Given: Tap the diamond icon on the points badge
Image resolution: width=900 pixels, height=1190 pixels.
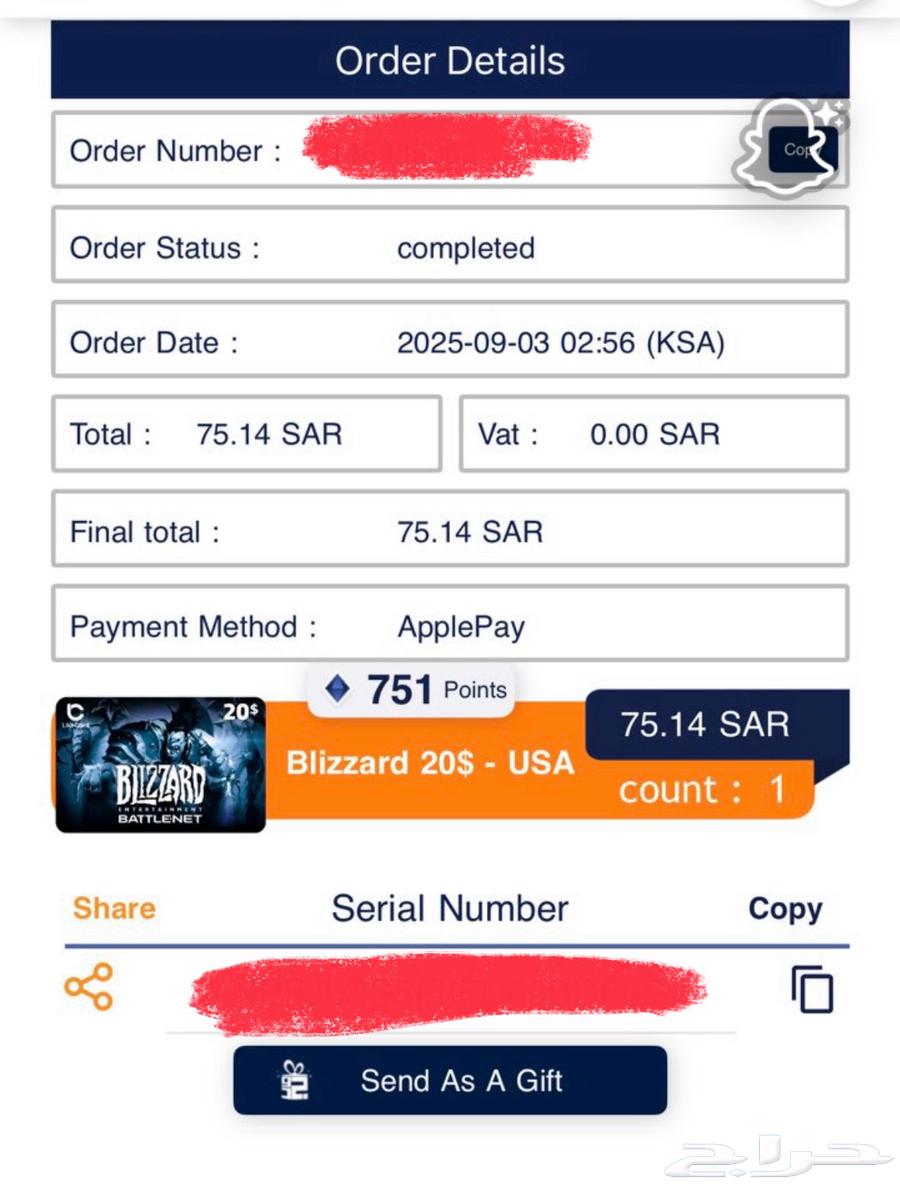Looking at the screenshot, I should (337, 688).
